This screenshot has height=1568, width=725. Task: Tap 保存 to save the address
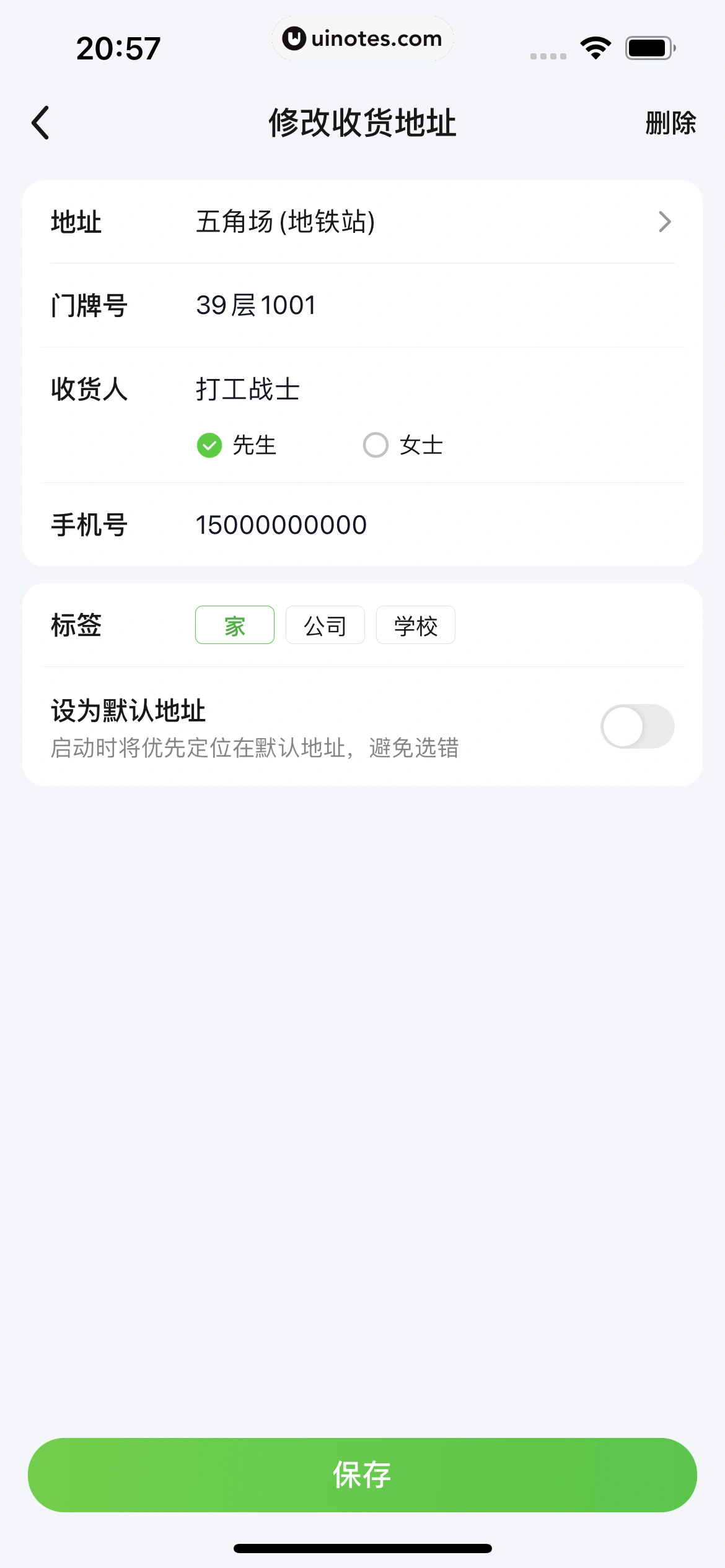[362, 1475]
